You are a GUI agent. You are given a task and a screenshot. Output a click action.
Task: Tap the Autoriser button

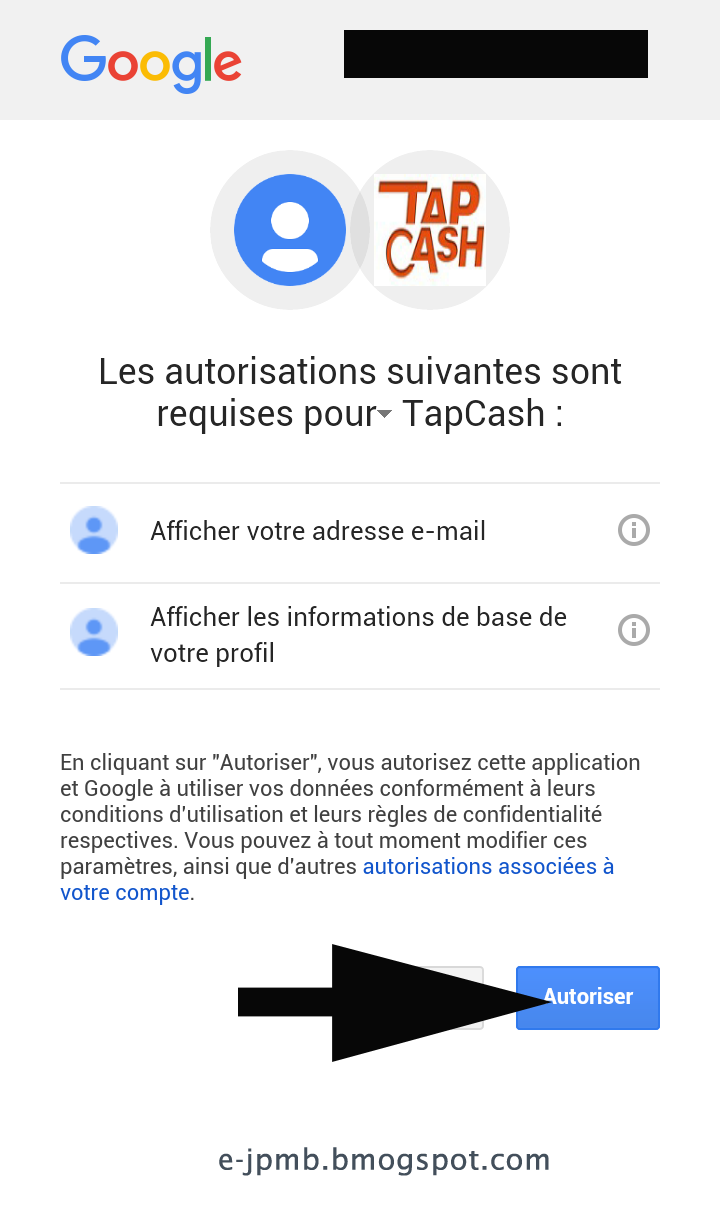(x=600, y=997)
